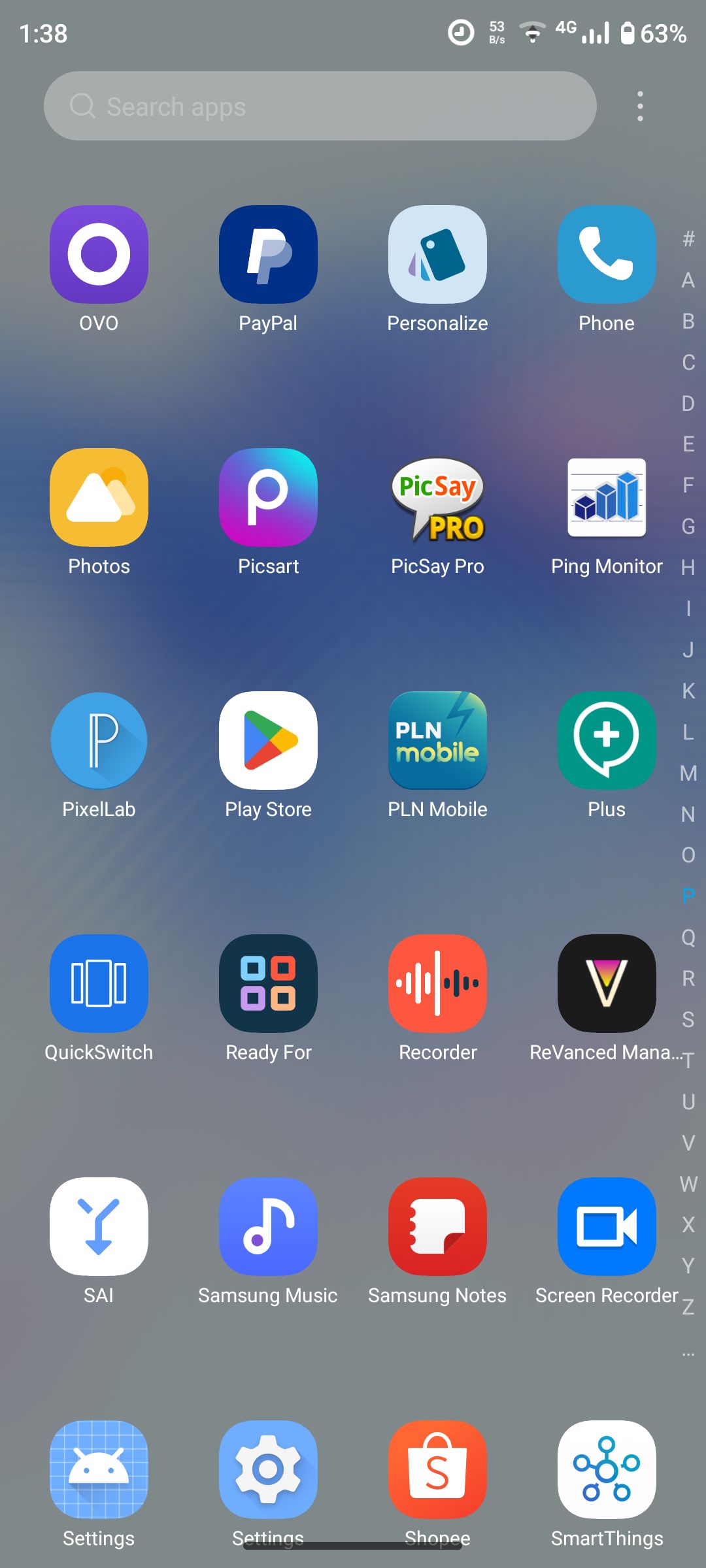
Task: Launch Samsung Music
Action: 268,1227
